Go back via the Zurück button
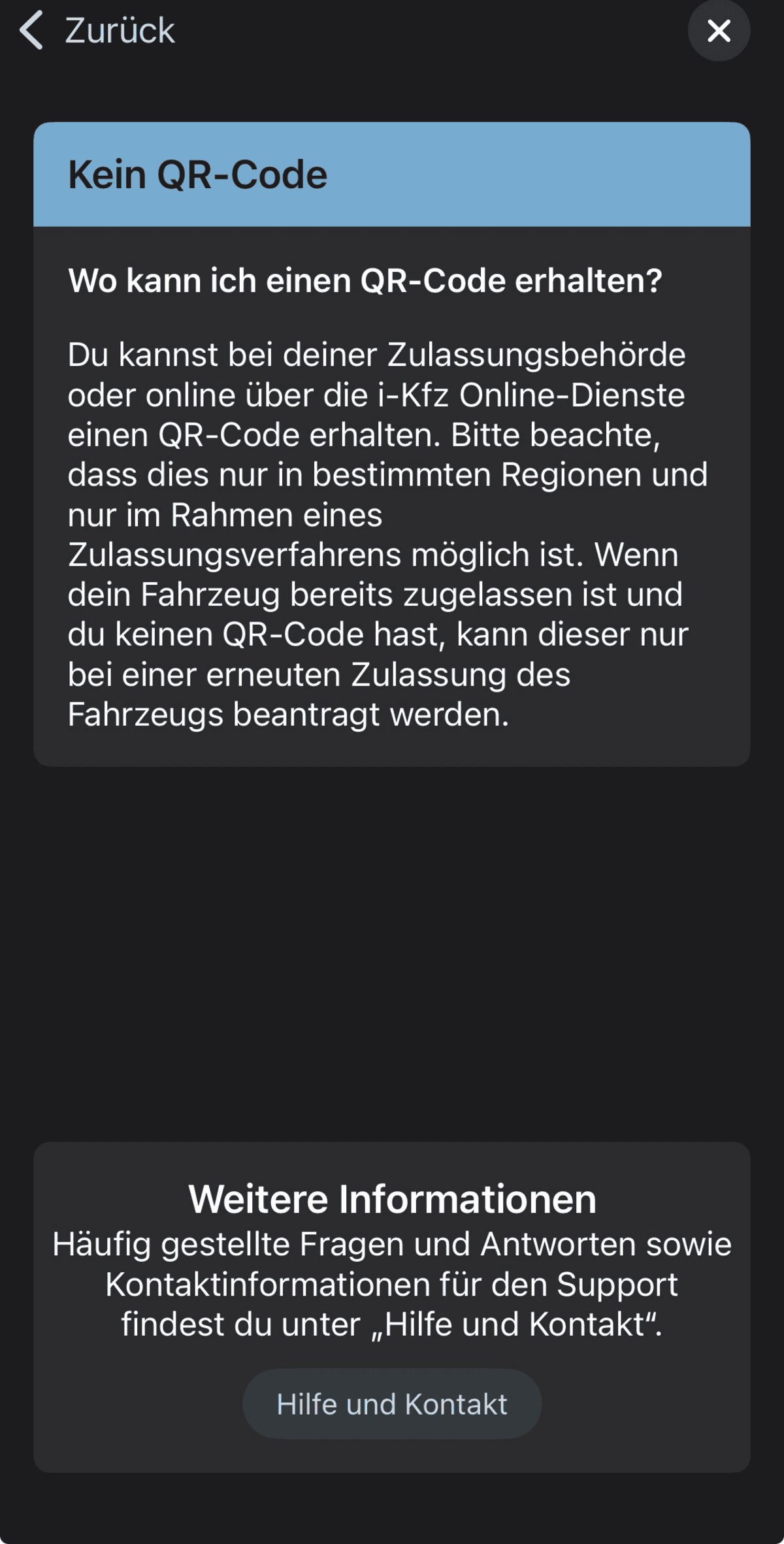The height and width of the screenshot is (1544, 784). 98,31
